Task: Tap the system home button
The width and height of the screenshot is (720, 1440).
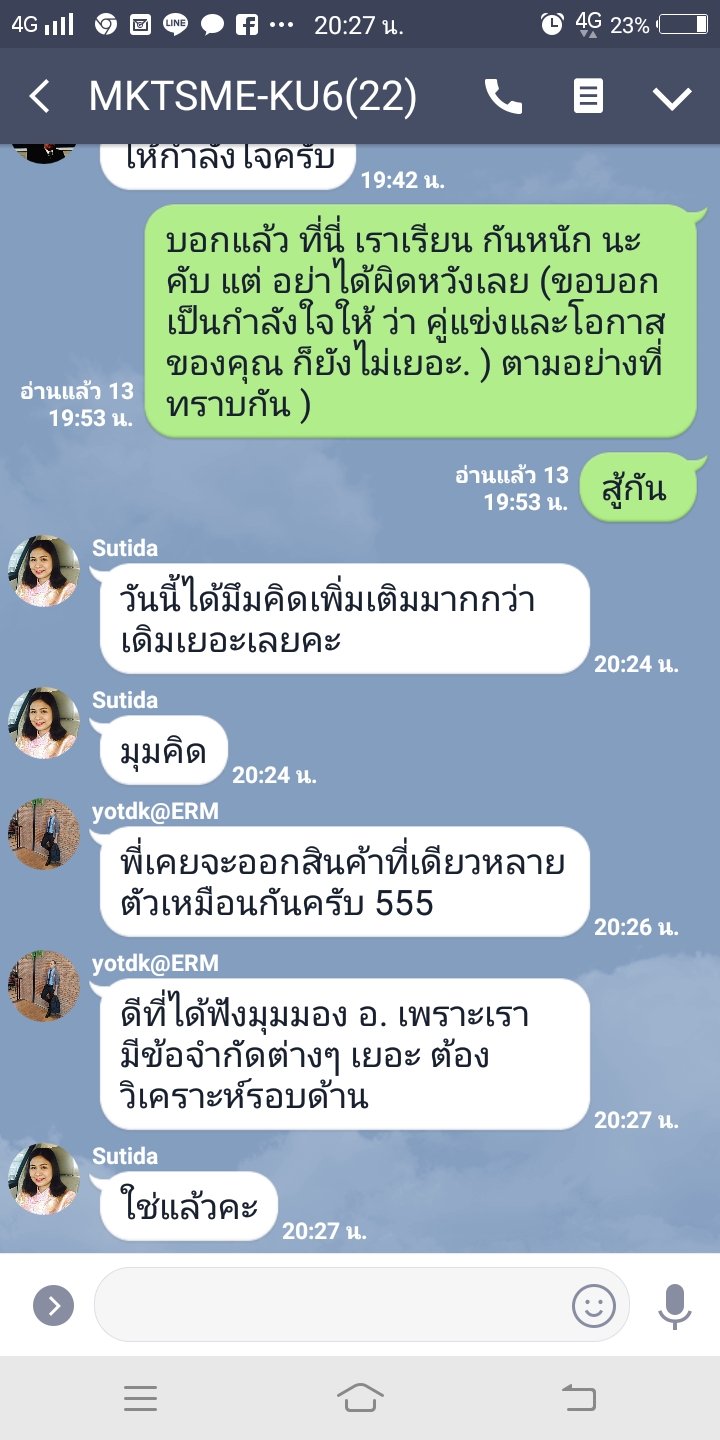Action: 360,1397
